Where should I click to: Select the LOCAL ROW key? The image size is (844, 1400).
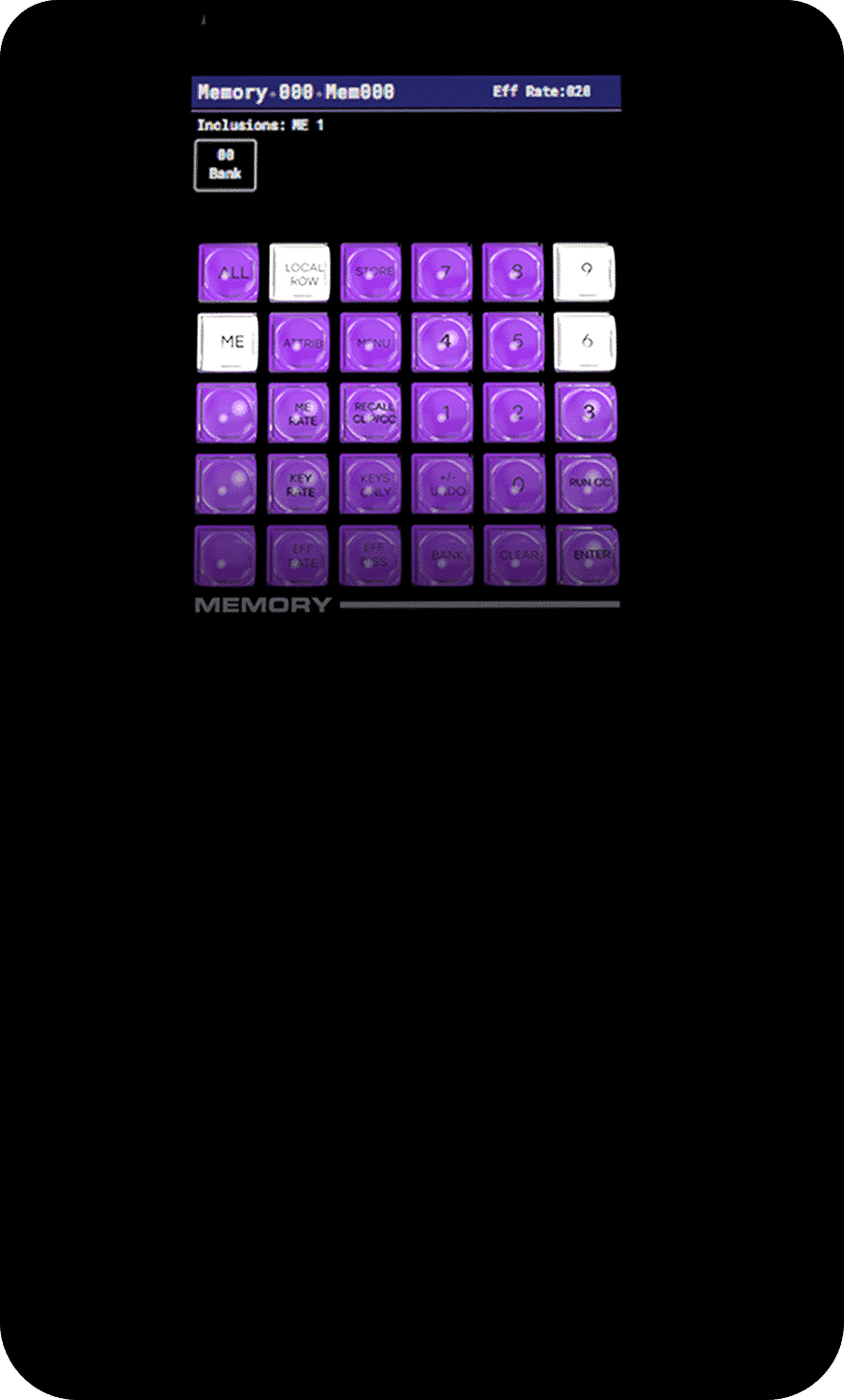coord(300,273)
